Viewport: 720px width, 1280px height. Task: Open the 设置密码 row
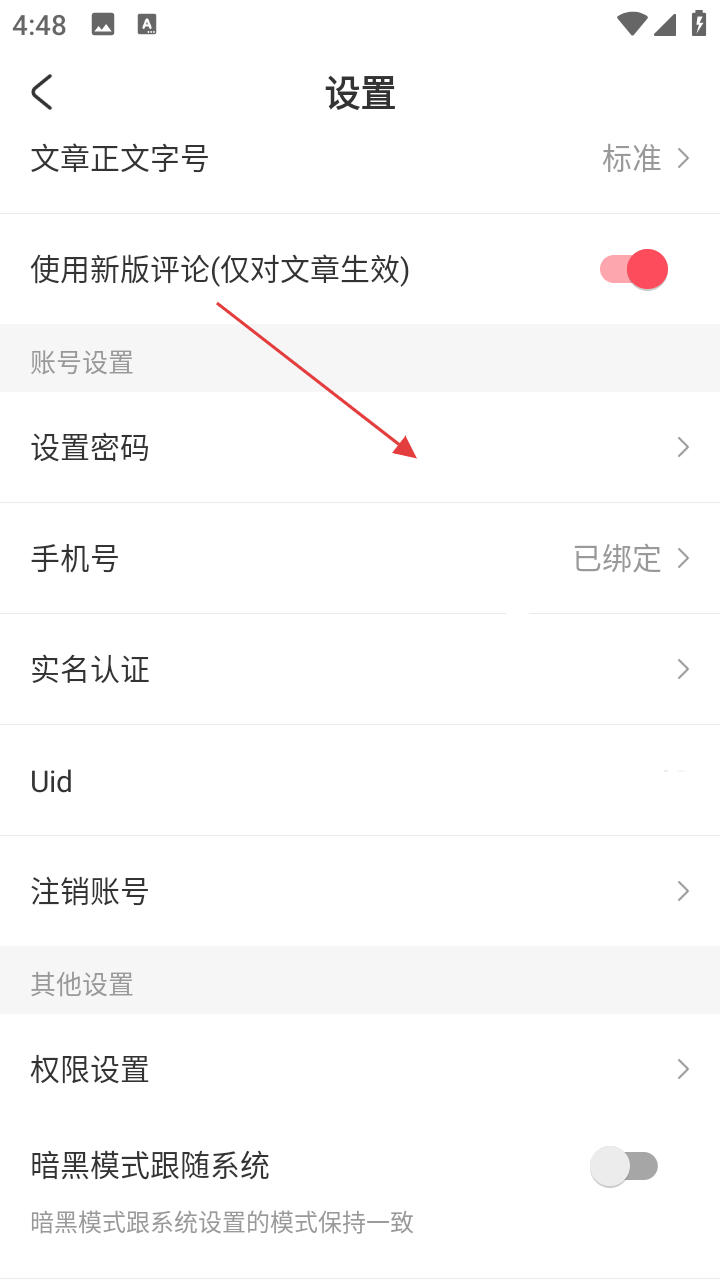tap(360, 447)
